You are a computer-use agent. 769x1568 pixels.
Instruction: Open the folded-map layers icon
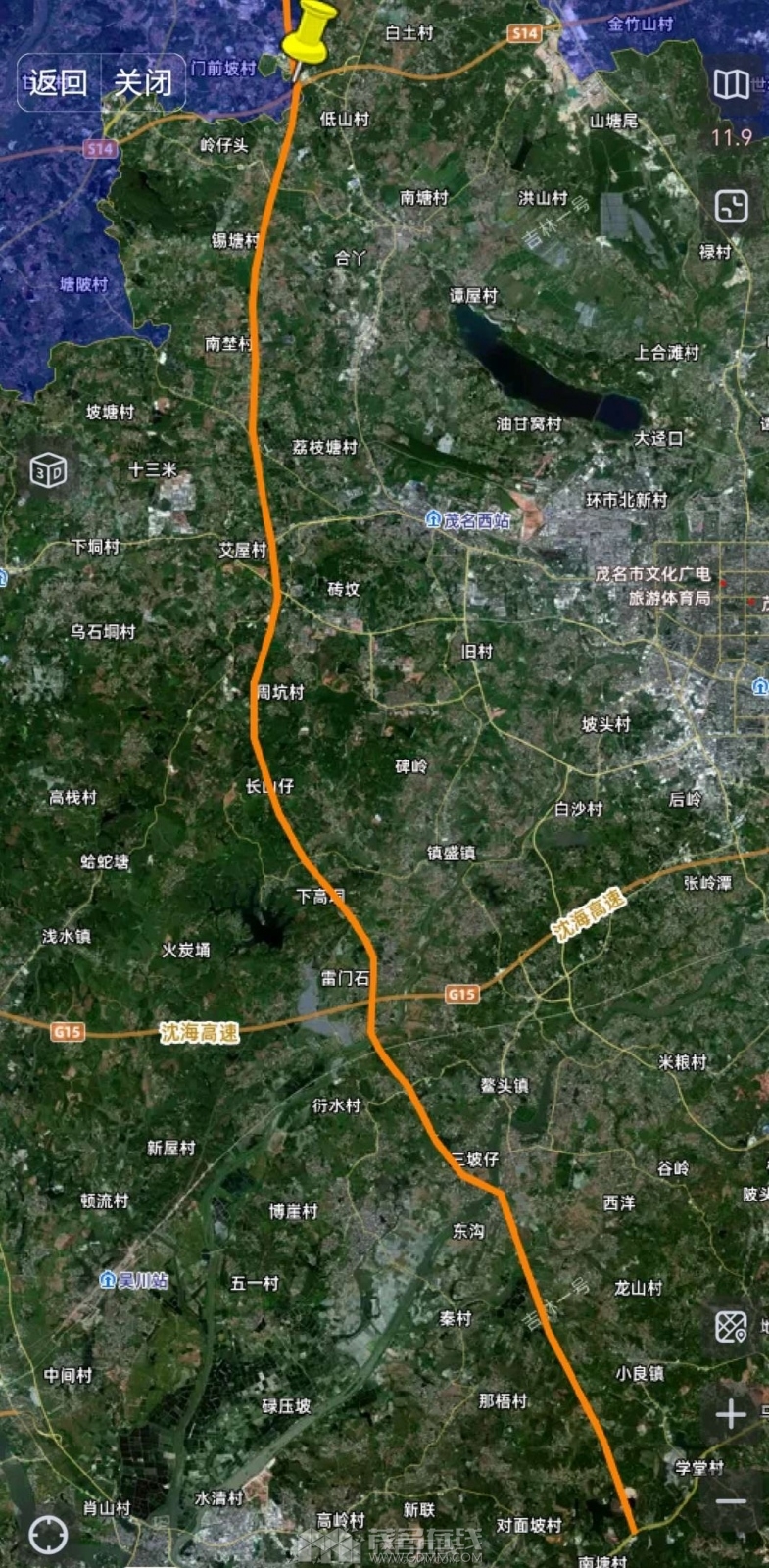coord(731,84)
